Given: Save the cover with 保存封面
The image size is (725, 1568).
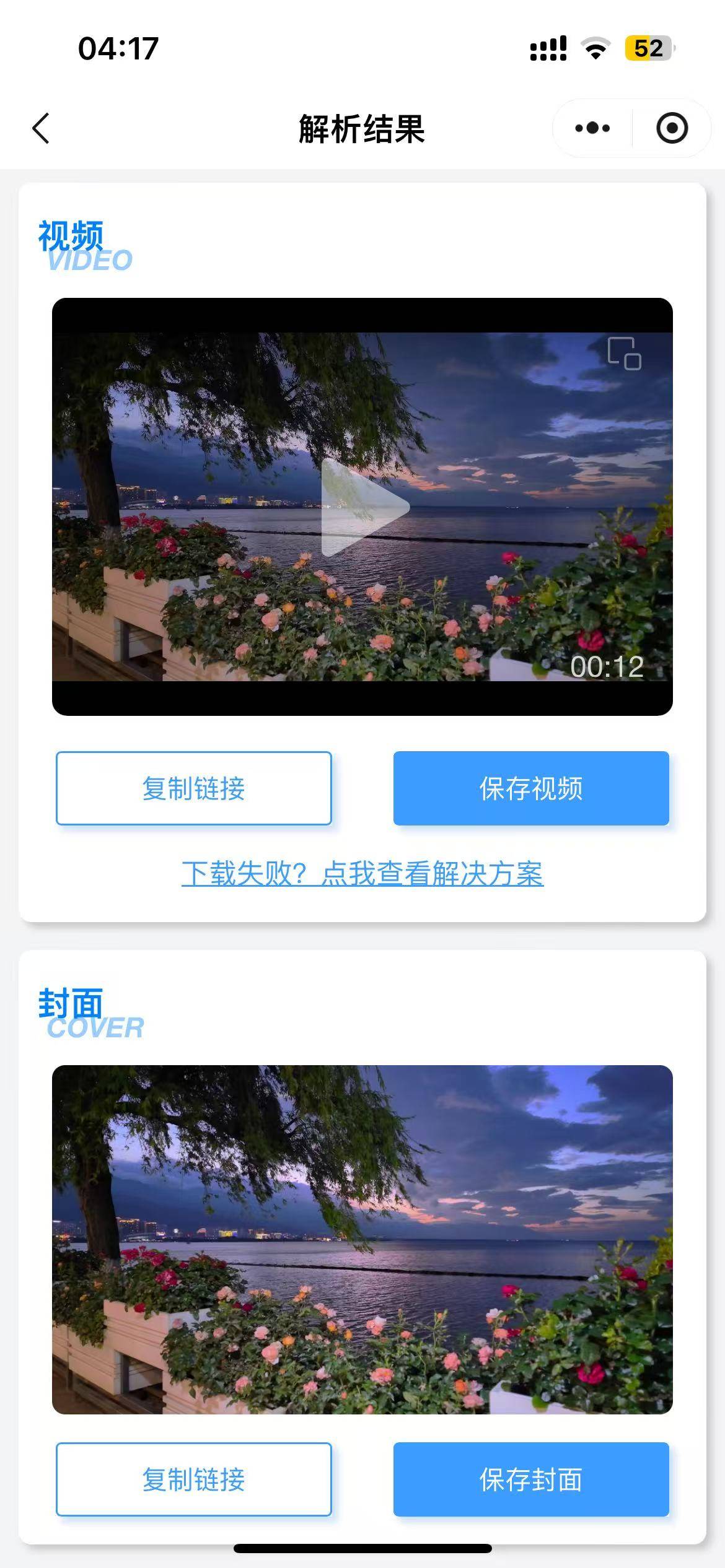Looking at the screenshot, I should click(x=531, y=1479).
